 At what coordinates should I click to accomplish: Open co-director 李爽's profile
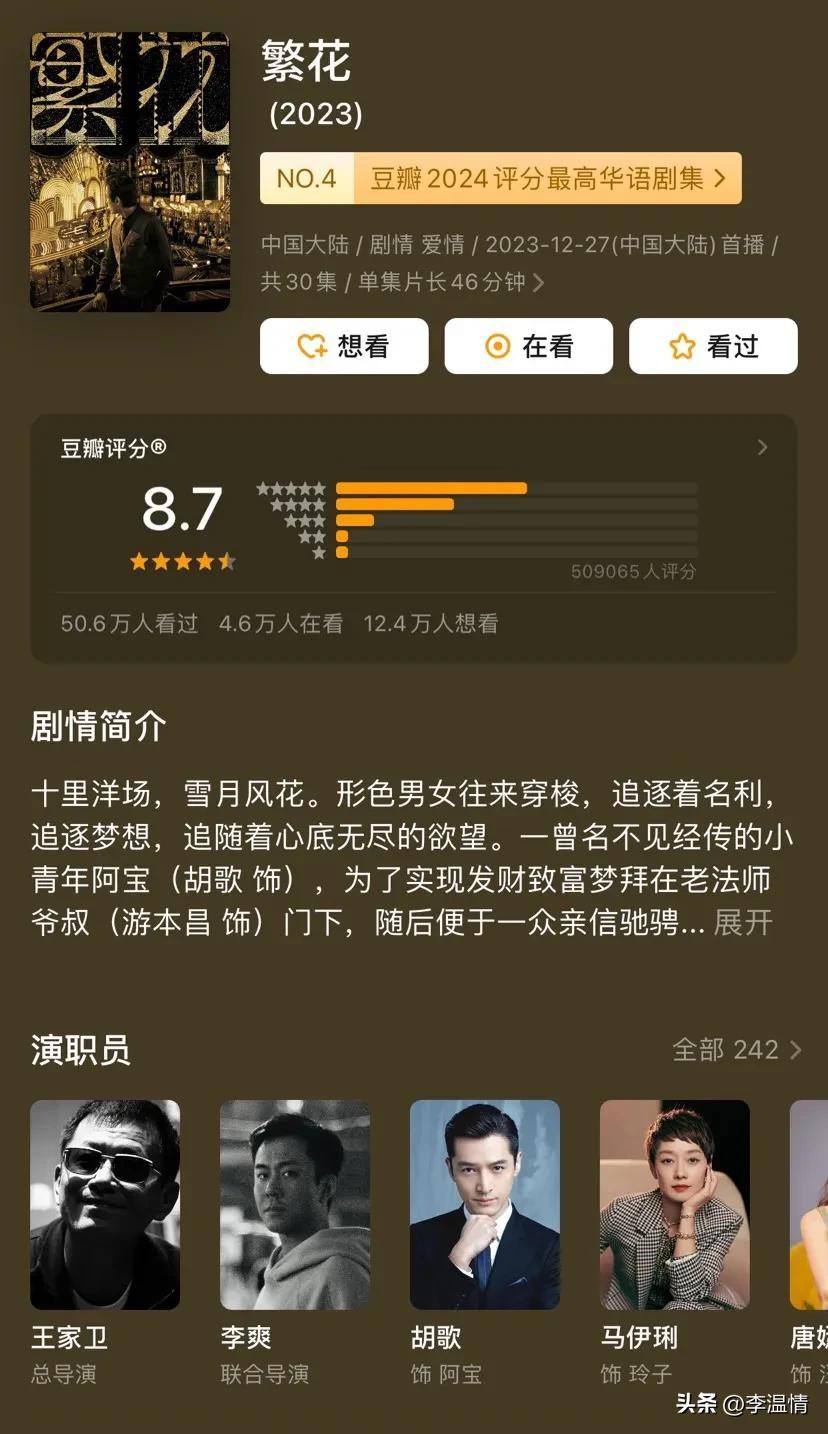[x=295, y=1205]
